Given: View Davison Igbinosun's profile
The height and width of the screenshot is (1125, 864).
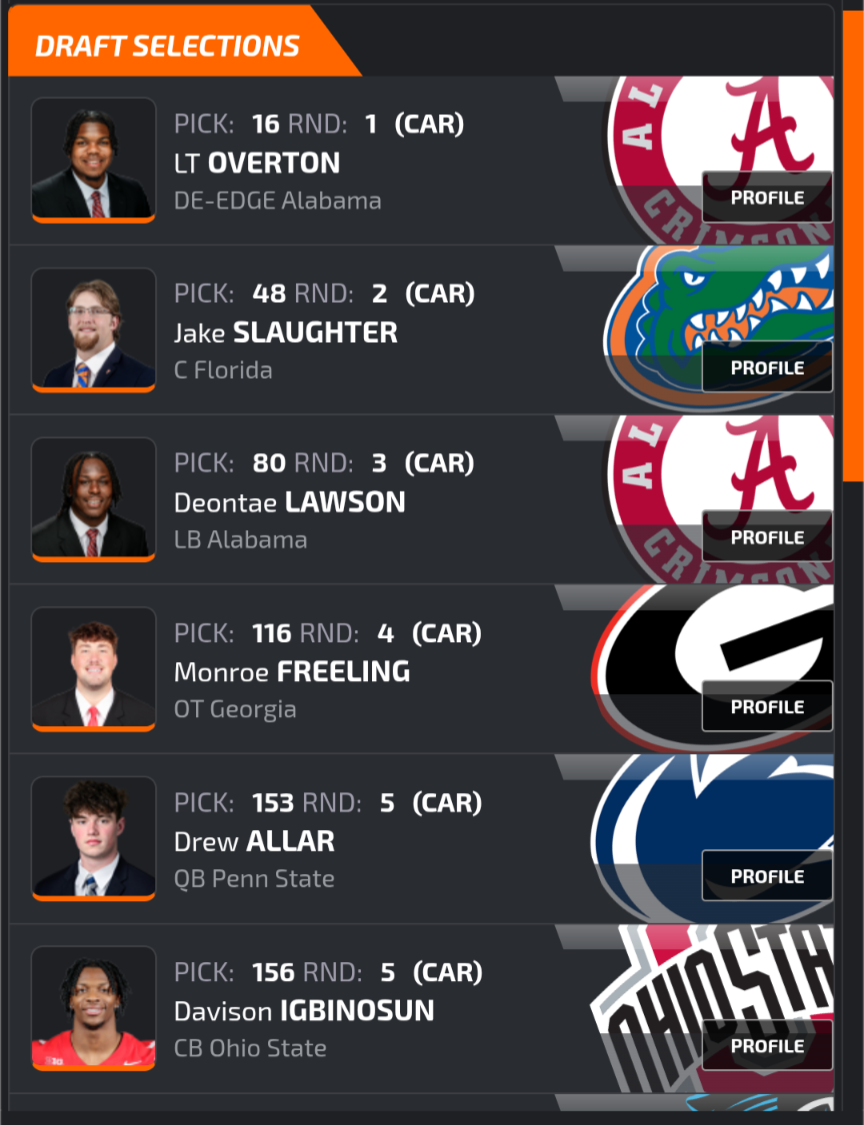Looking at the screenshot, I should [767, 1046].
